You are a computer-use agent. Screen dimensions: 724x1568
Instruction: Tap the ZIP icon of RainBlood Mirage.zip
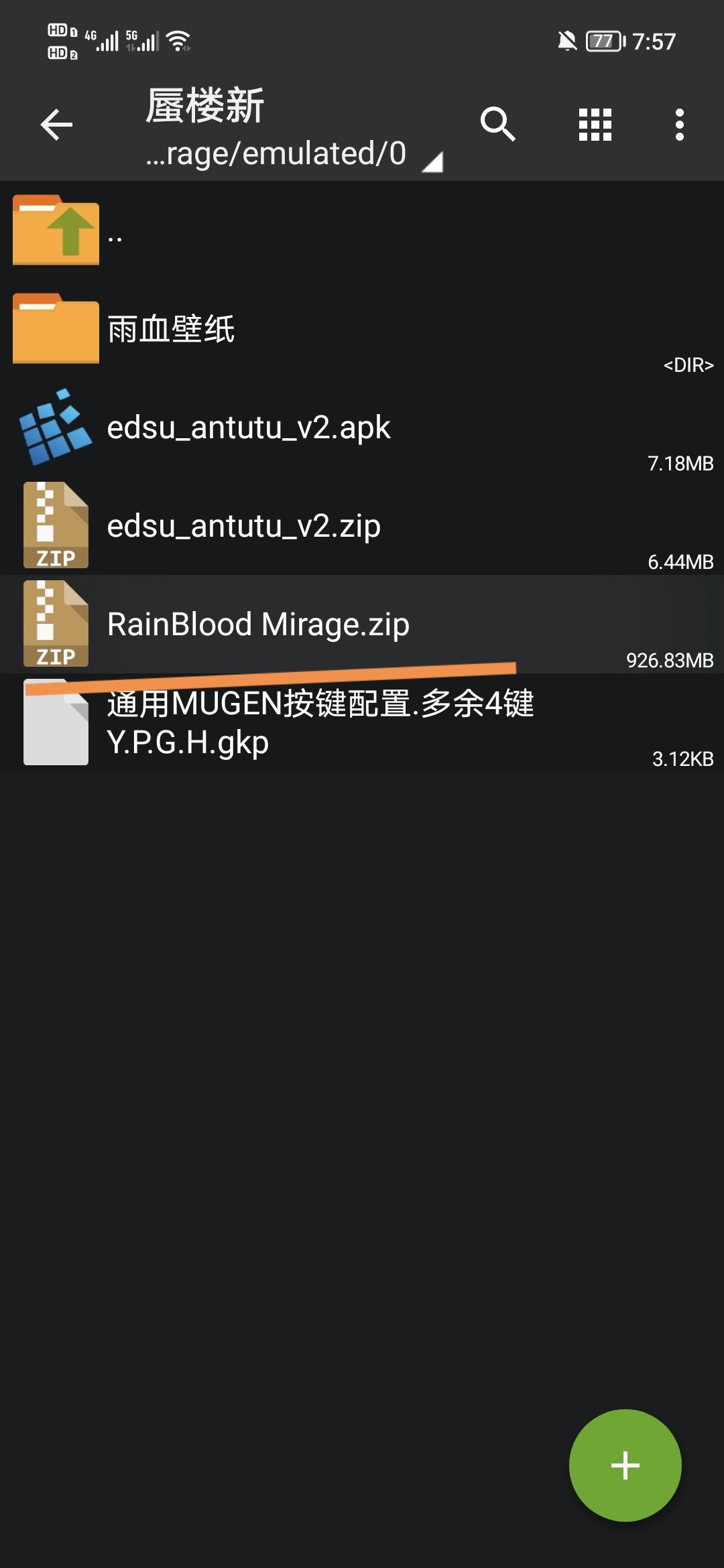pyautogui.click(x=56, y=623)
